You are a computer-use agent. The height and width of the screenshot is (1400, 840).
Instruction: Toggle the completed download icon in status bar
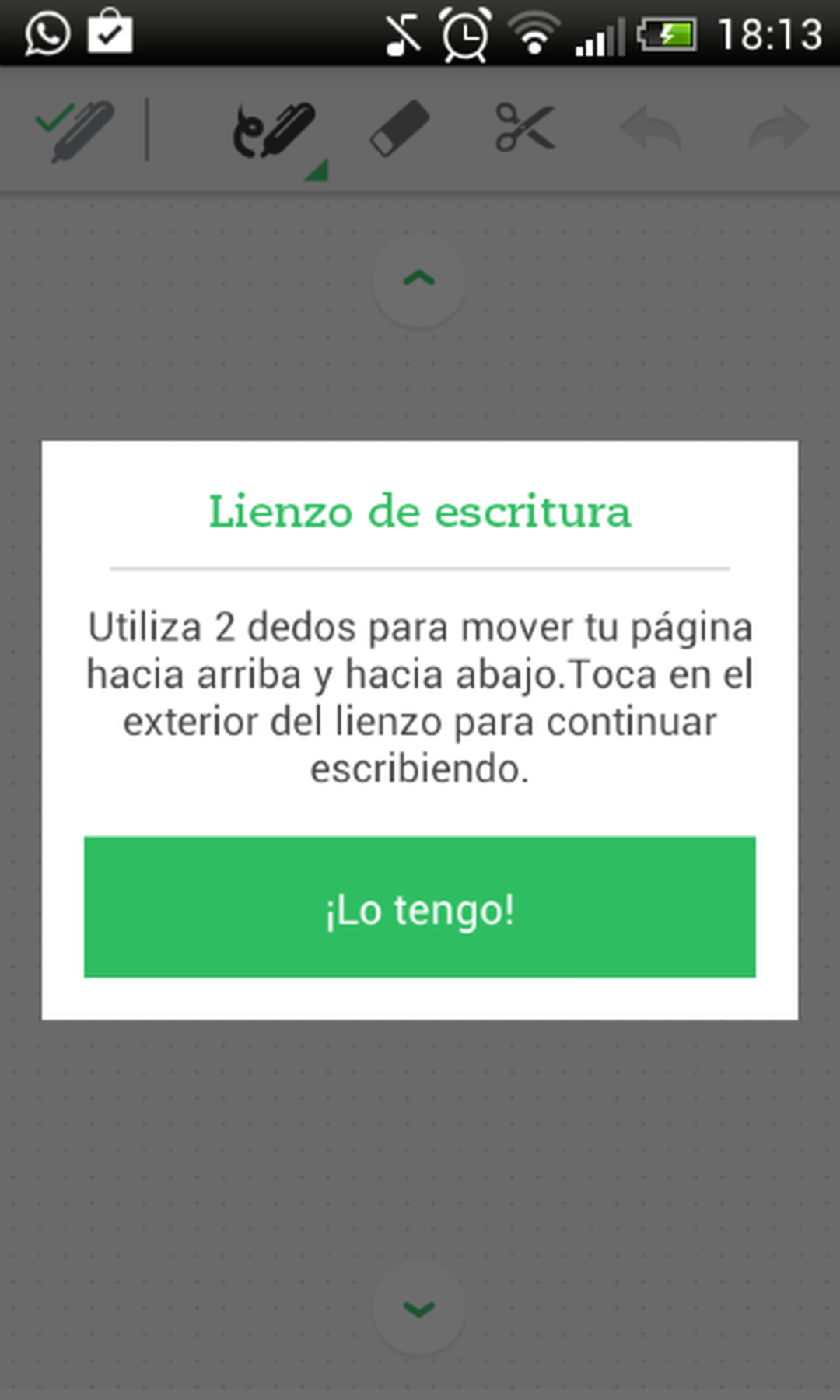tap(111, 33)
